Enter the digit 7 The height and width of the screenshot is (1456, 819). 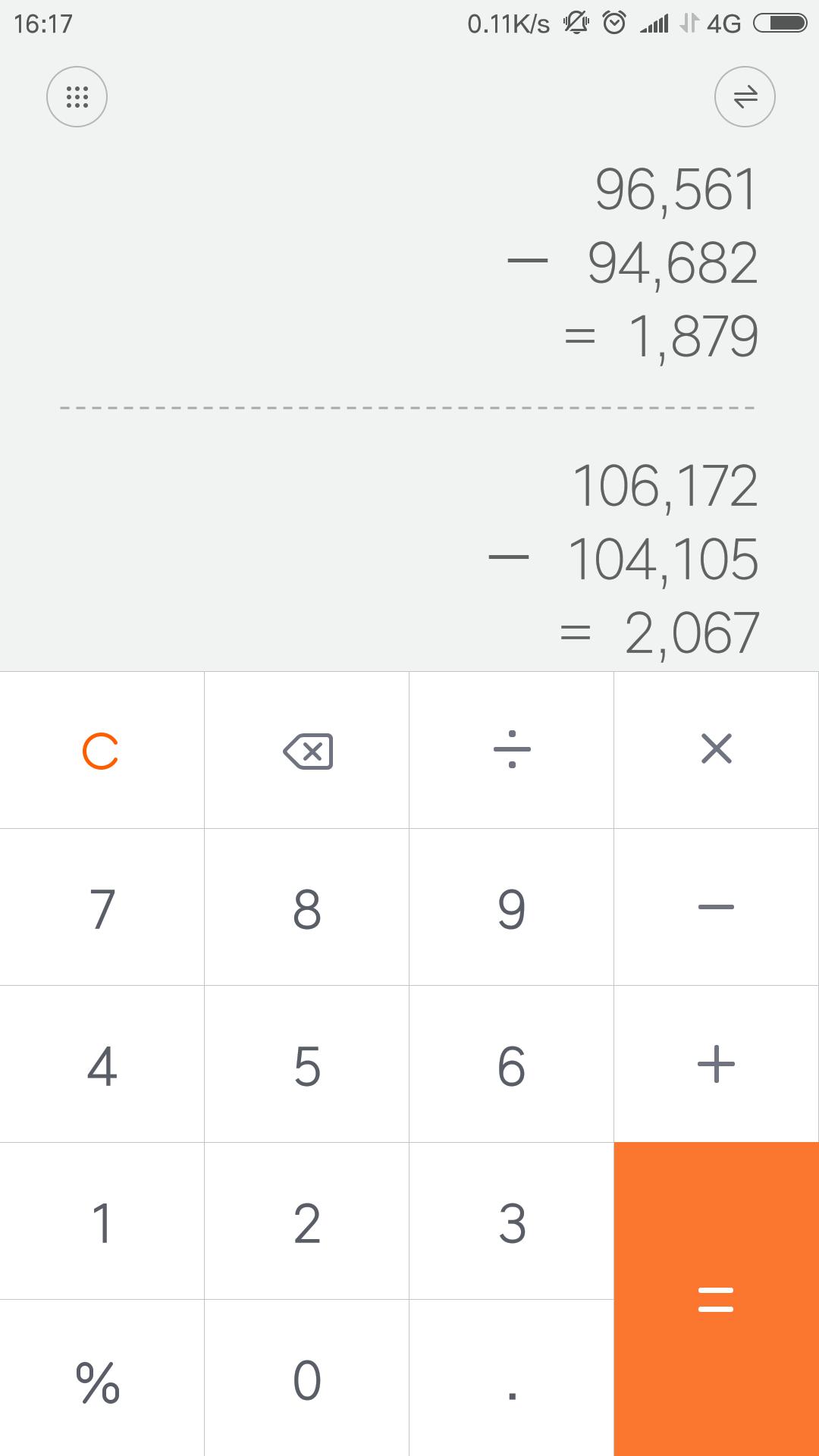[x=102, y=908]
